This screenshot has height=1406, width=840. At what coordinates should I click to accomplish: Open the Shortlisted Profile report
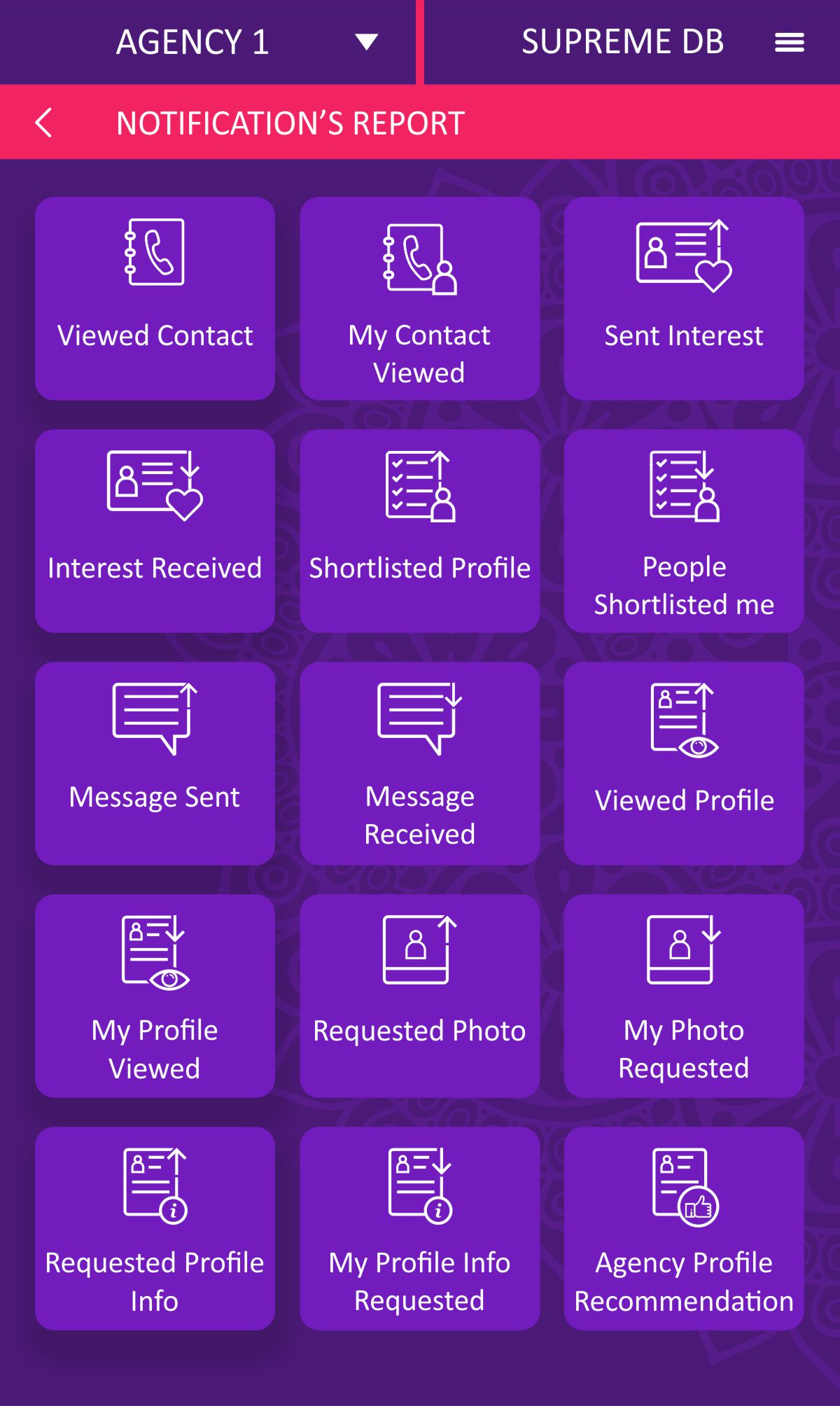[419, 531]
